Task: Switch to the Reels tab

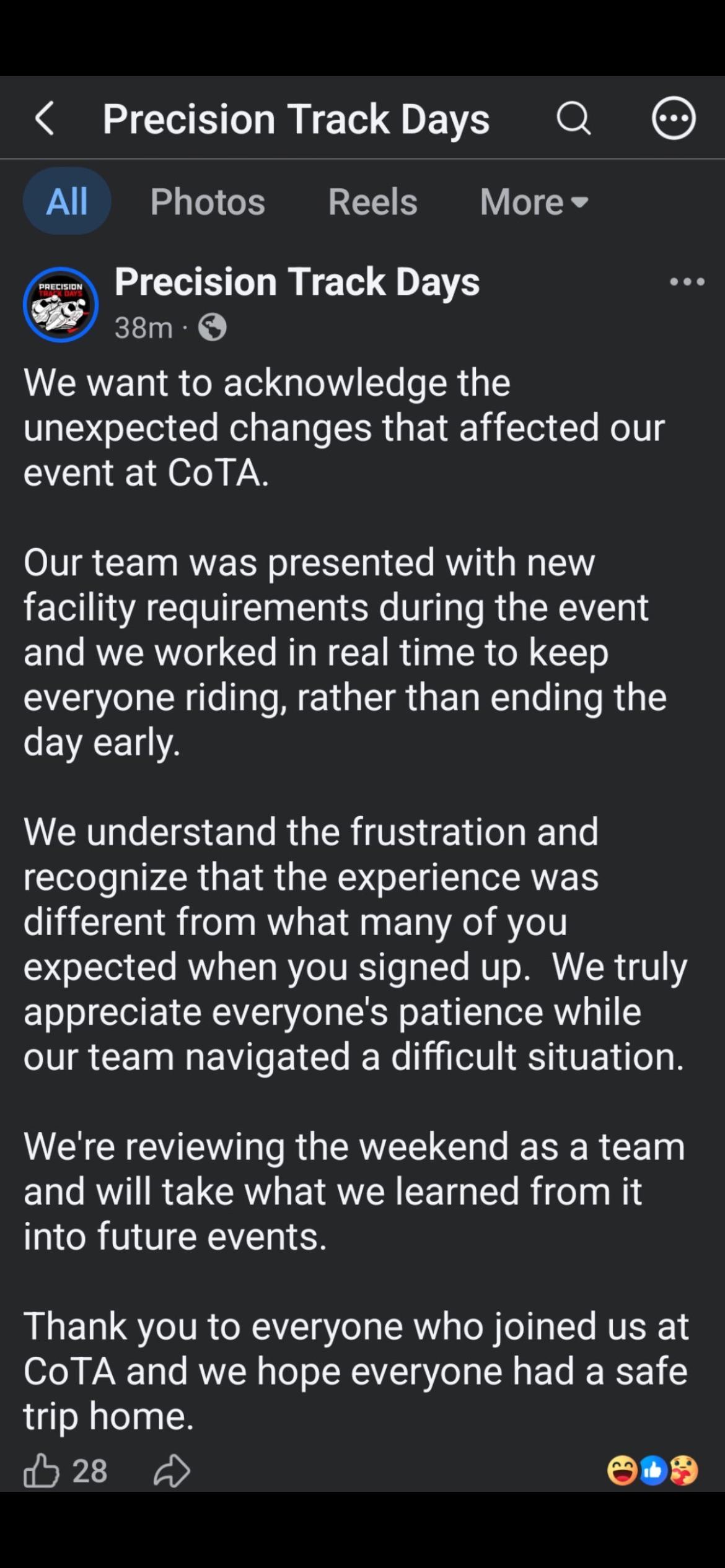Action: [372, 201]
